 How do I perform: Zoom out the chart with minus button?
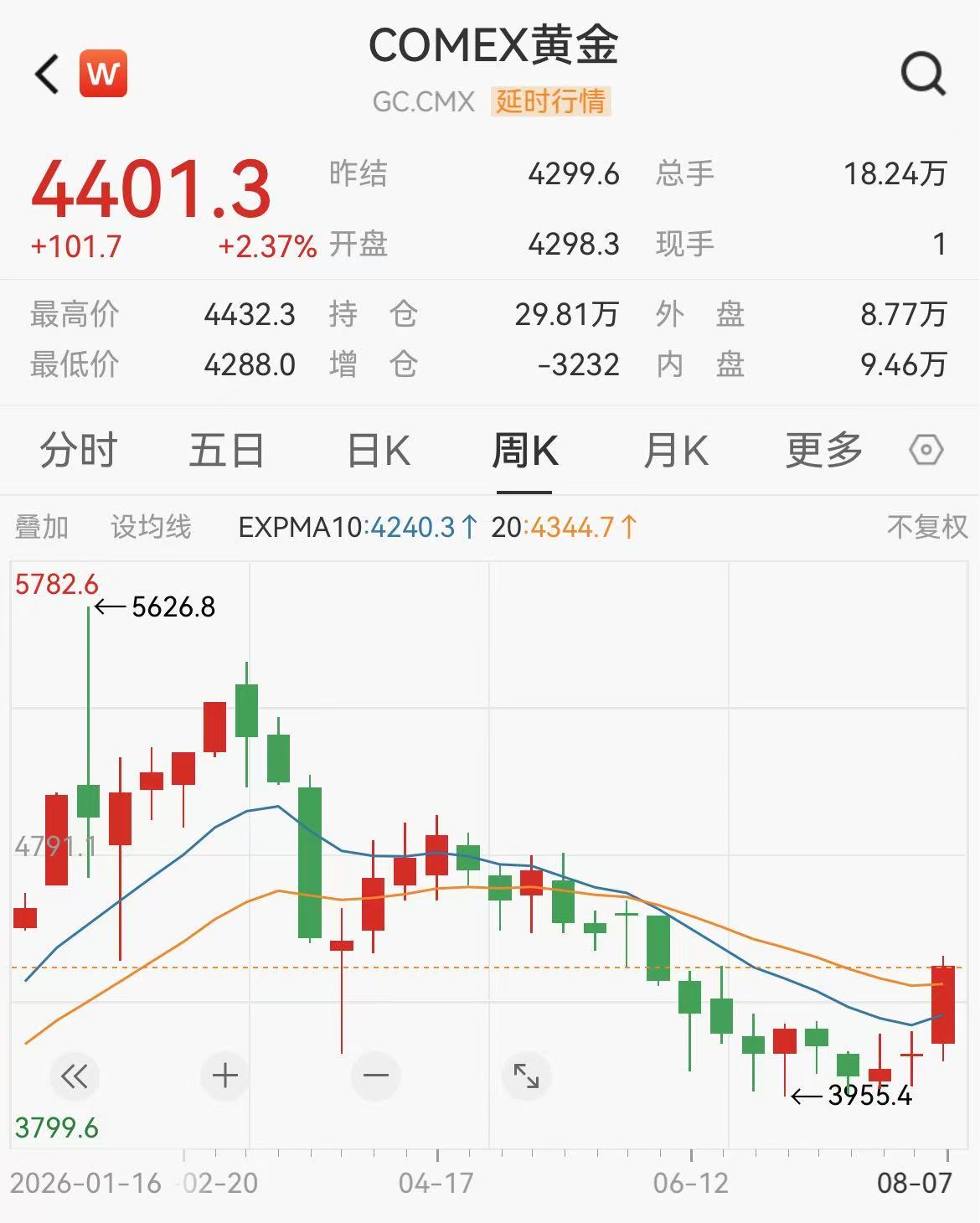point(376,1076)
